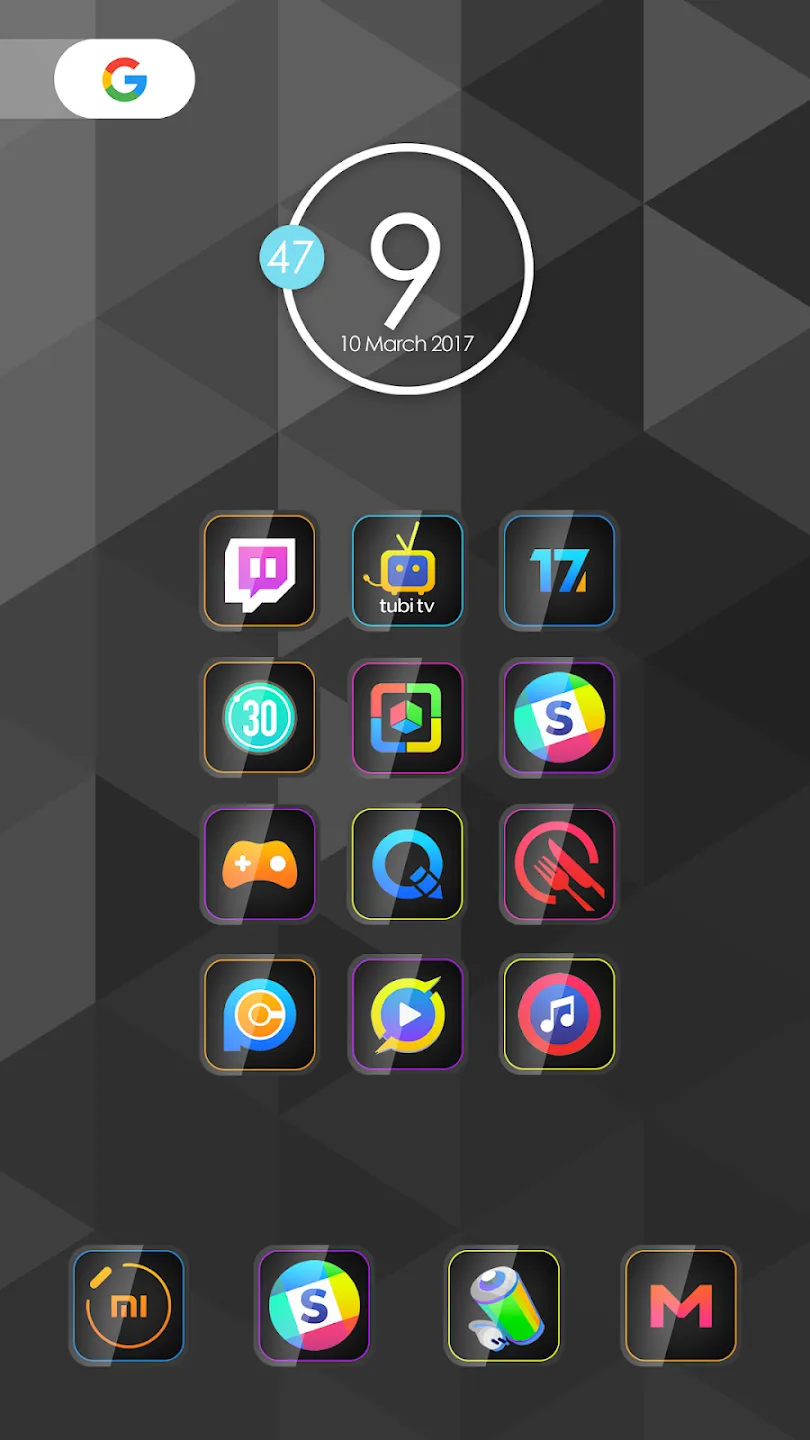The height and width of the screenshot is (1440, 810).
Task: Launch the orange game controller app
Action: (x=259, y=865)
